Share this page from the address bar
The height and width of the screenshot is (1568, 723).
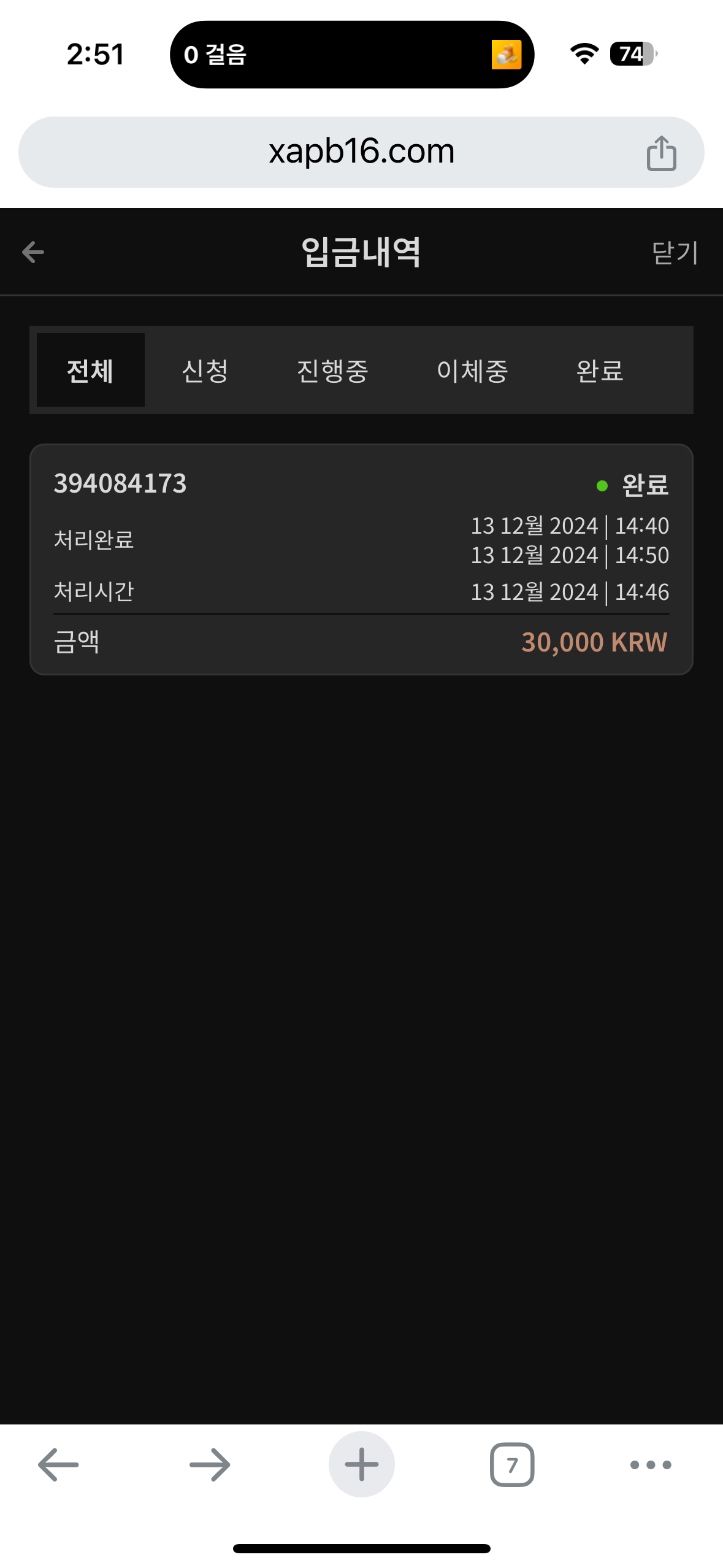coord(661,153)
